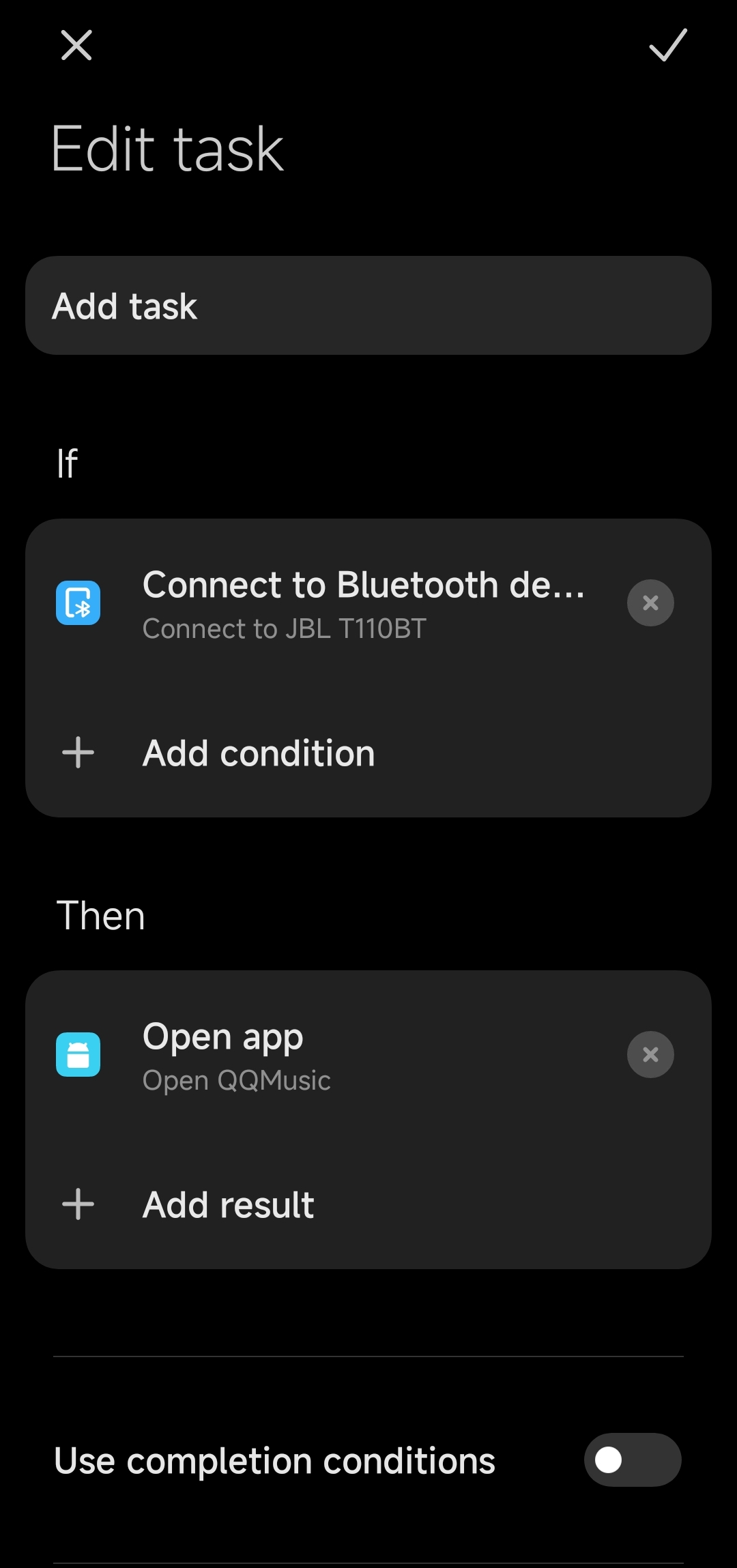Close the Edit task screen
Image resolution: width=737 pixels, height=1568 pixels.
[76, 46]
